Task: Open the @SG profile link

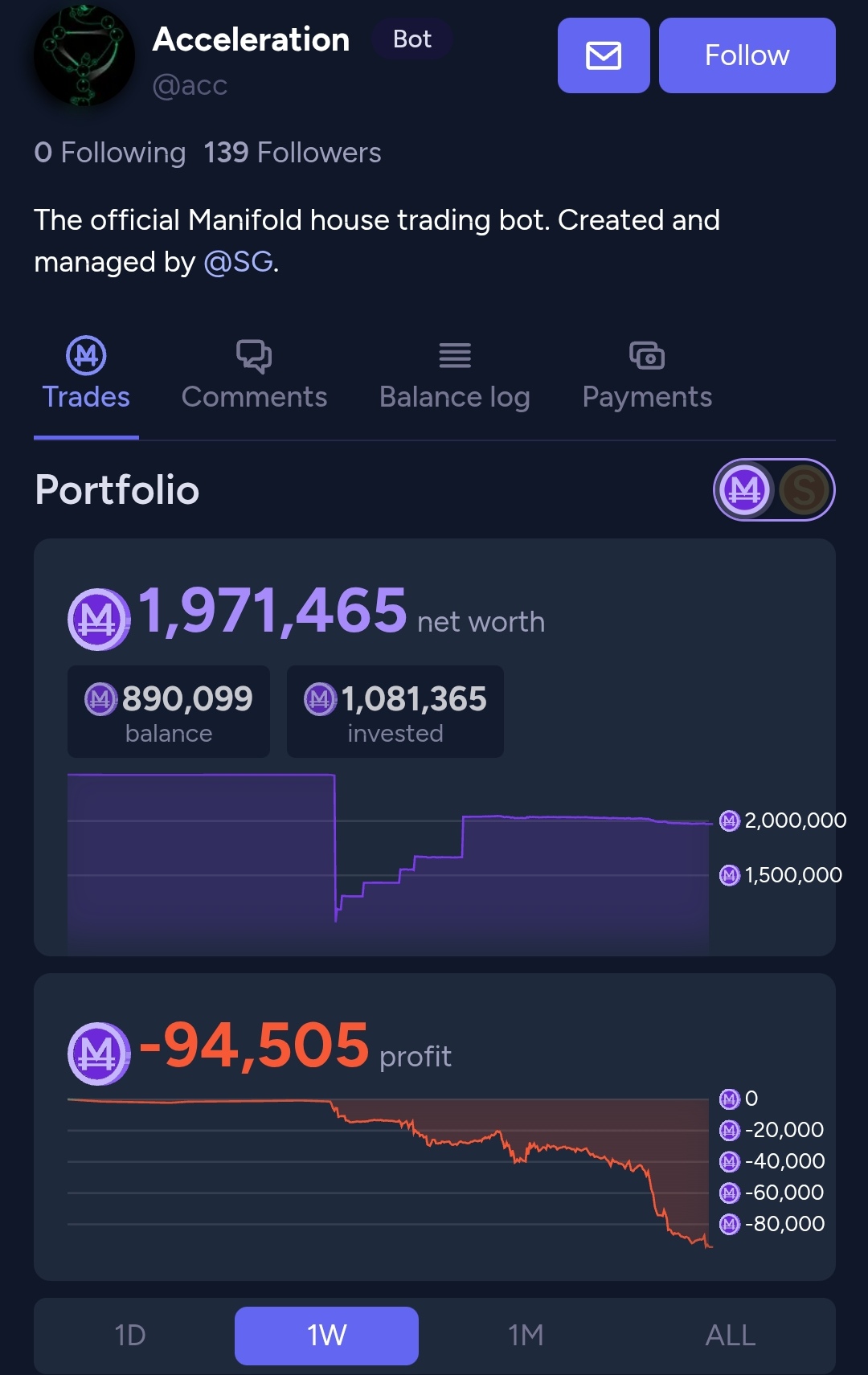Action: [239, 262]
